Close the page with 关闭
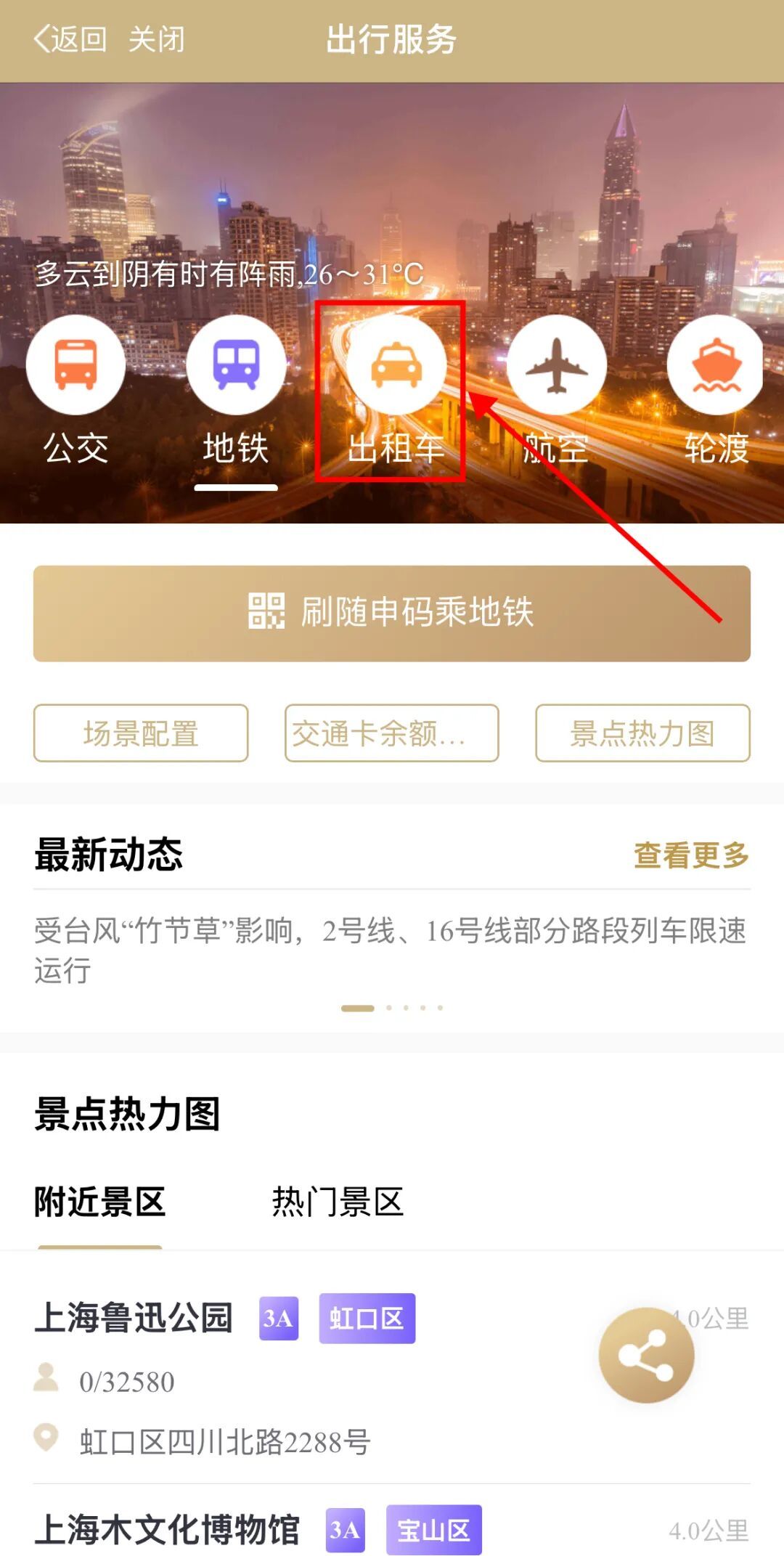This screenshot has height=1556, width=784. (156, 39)
